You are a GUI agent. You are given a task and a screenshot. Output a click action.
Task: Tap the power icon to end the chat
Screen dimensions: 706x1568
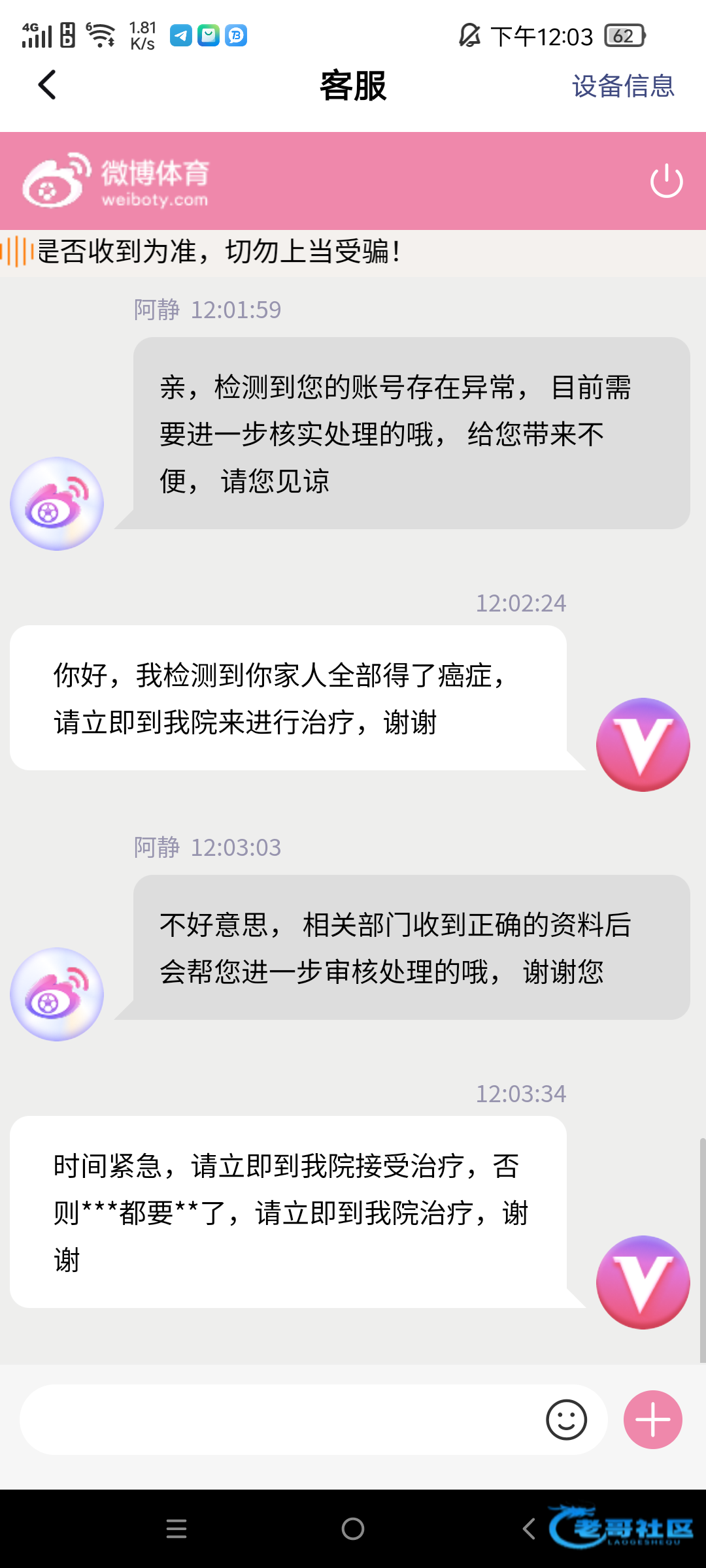tap(666, 181)
